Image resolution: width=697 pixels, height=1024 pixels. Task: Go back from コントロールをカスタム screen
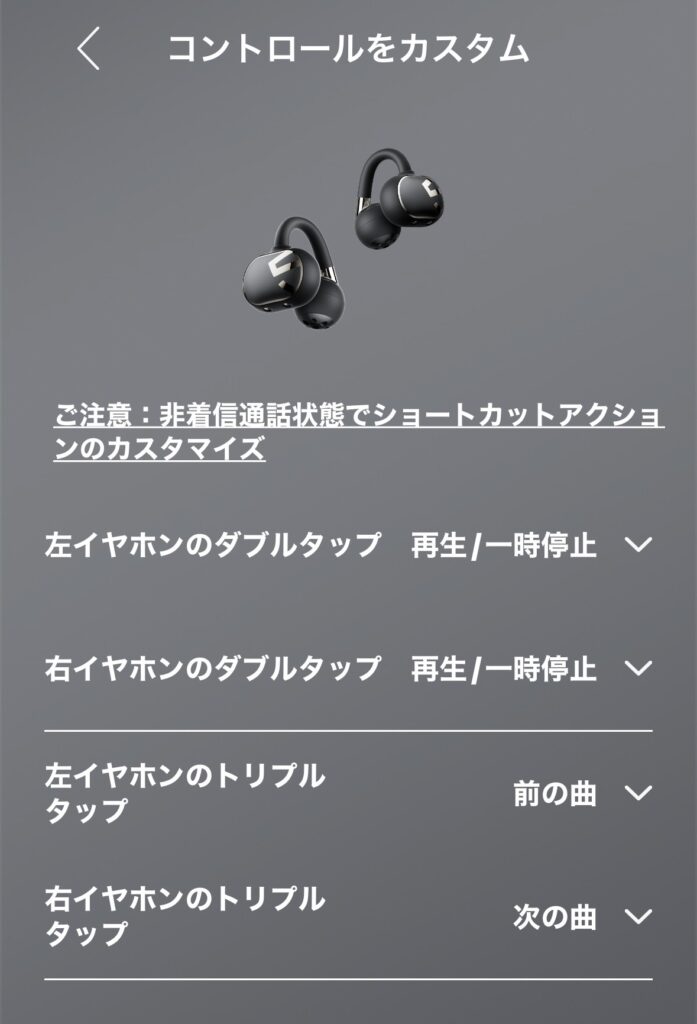click(x=89, y=49)
